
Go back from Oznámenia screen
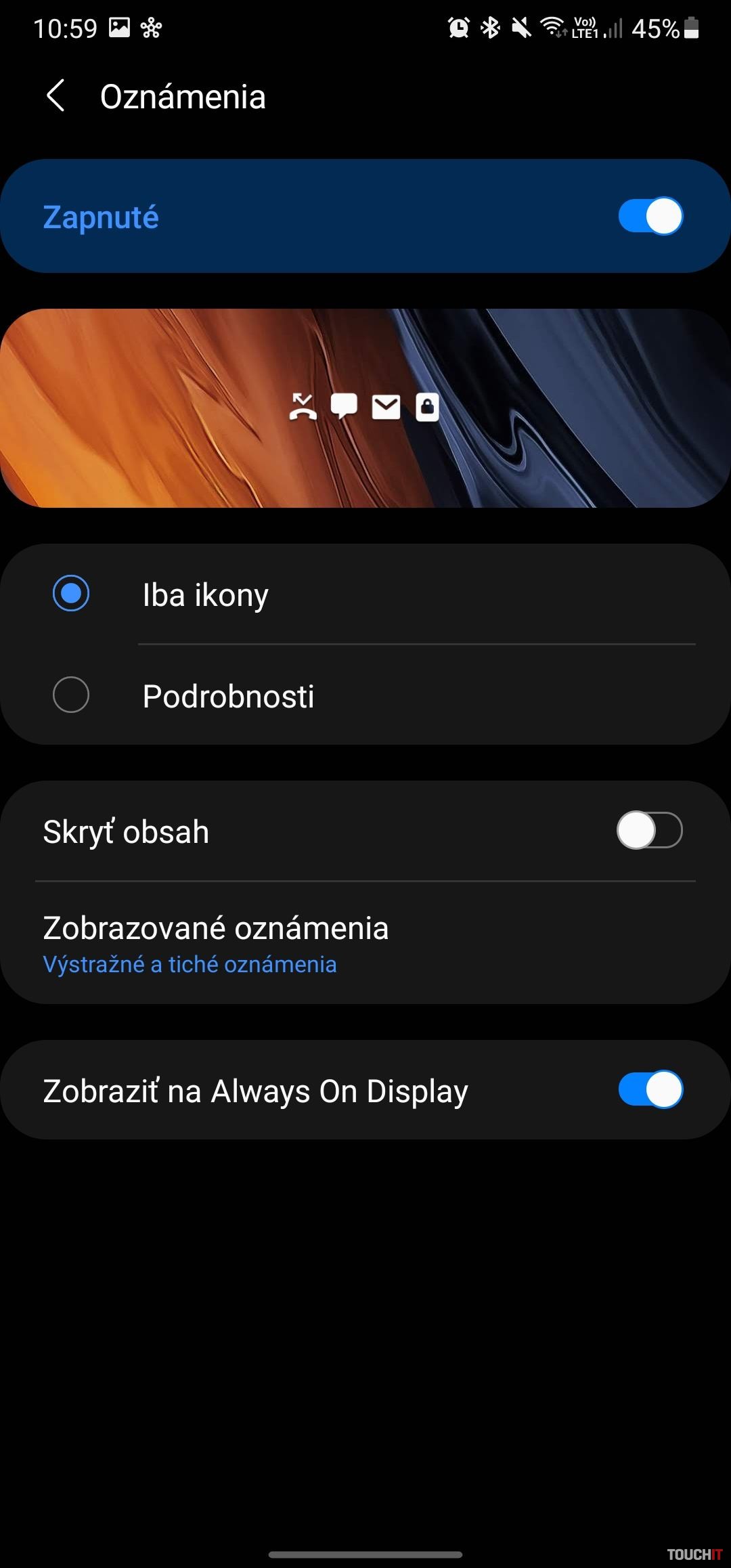click(x=56, y=96)
